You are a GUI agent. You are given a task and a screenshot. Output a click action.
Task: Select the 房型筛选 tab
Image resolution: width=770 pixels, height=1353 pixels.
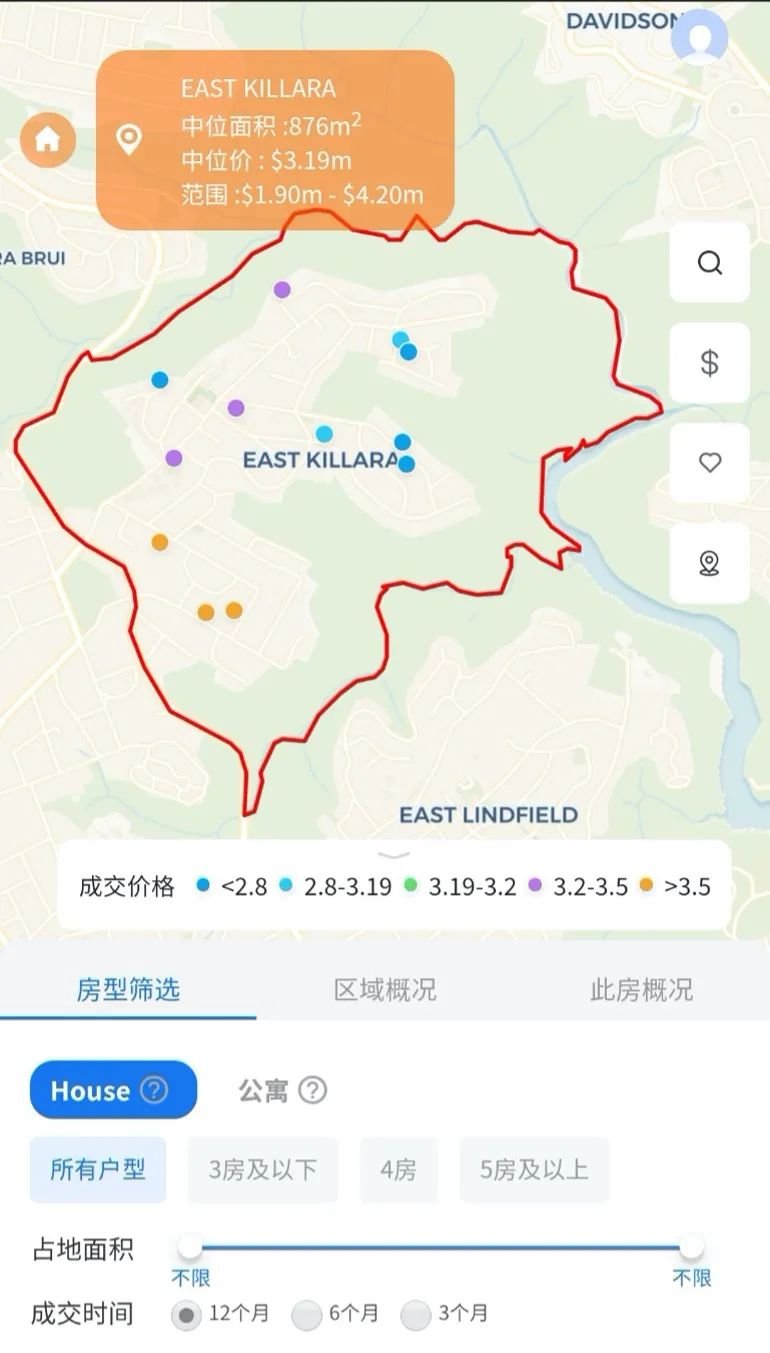coord(128,990)
